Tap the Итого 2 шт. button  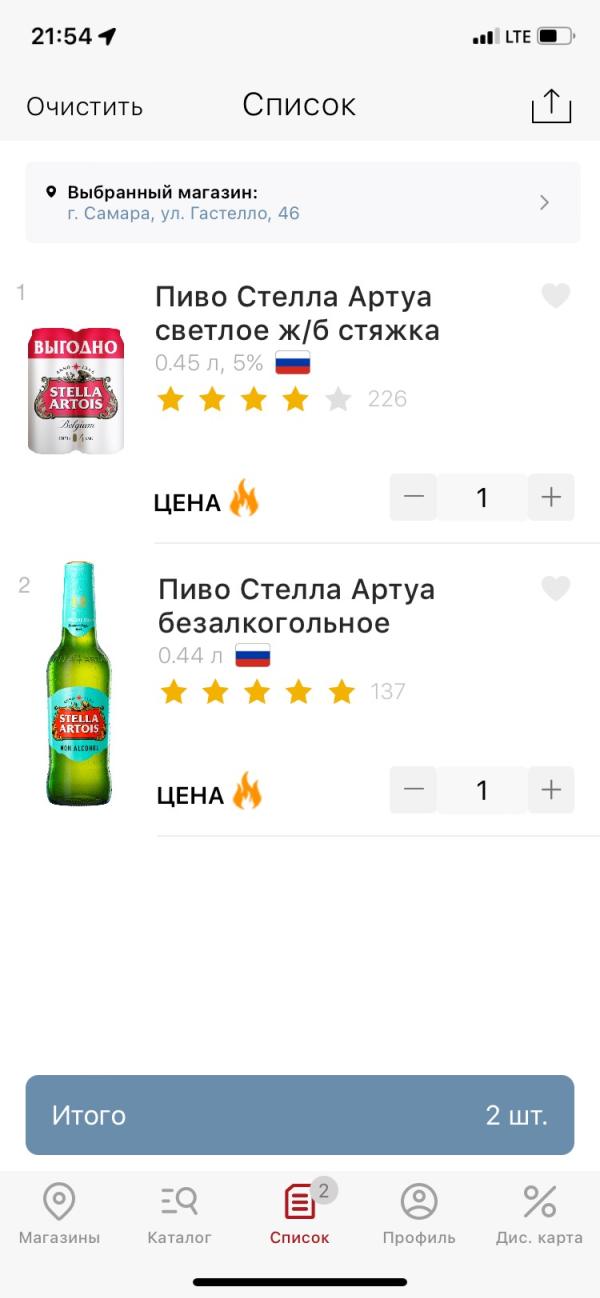(300, 1115)
